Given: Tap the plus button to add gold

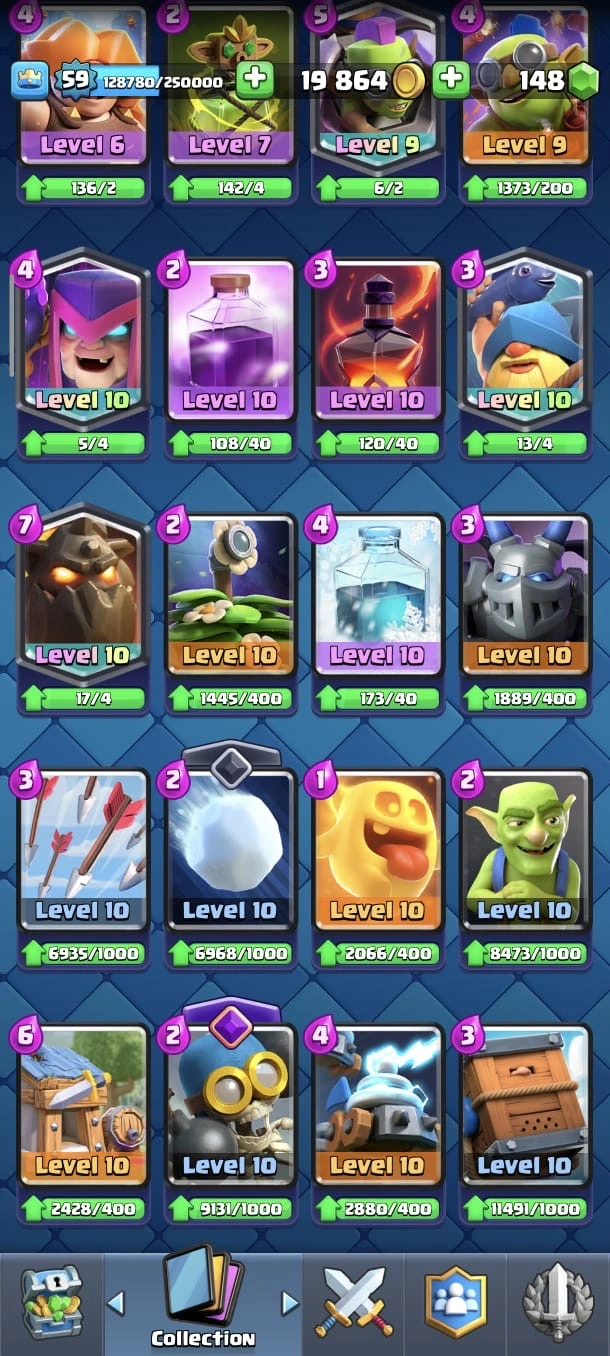Looking at the screenshot, I should (255, 80).
